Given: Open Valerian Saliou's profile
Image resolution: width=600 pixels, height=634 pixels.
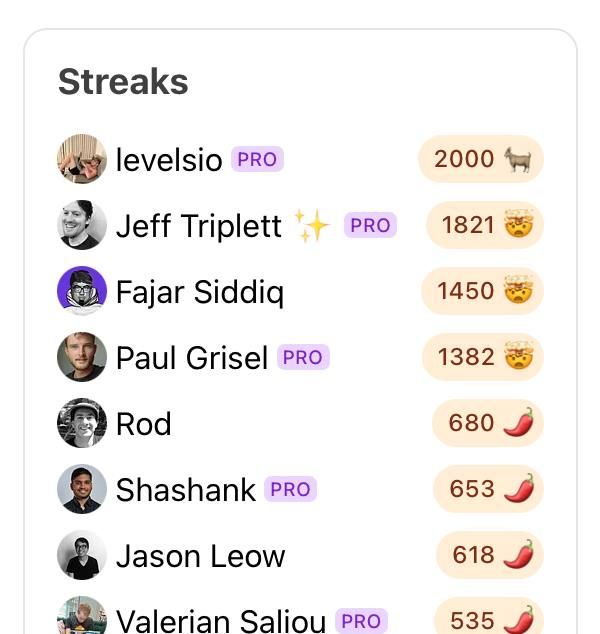Looking at the screenshot, I should [x=222, y=621].
